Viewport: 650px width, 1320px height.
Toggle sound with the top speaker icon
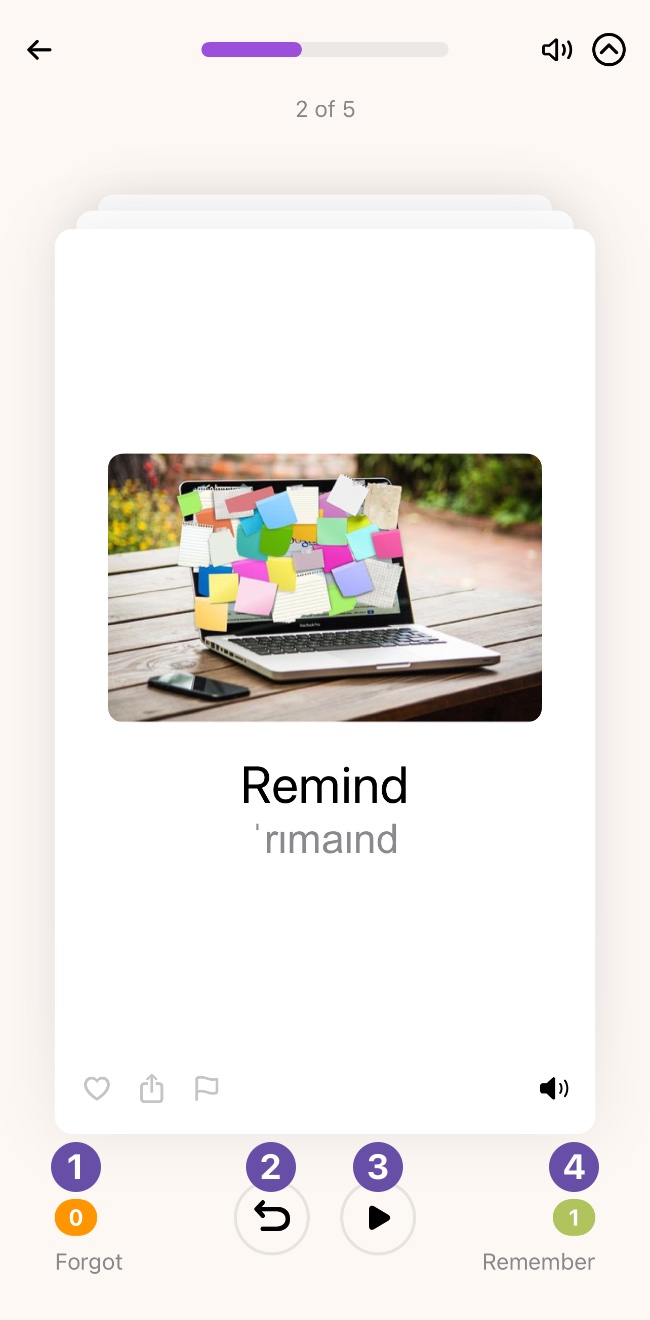(x=556, y=50)
